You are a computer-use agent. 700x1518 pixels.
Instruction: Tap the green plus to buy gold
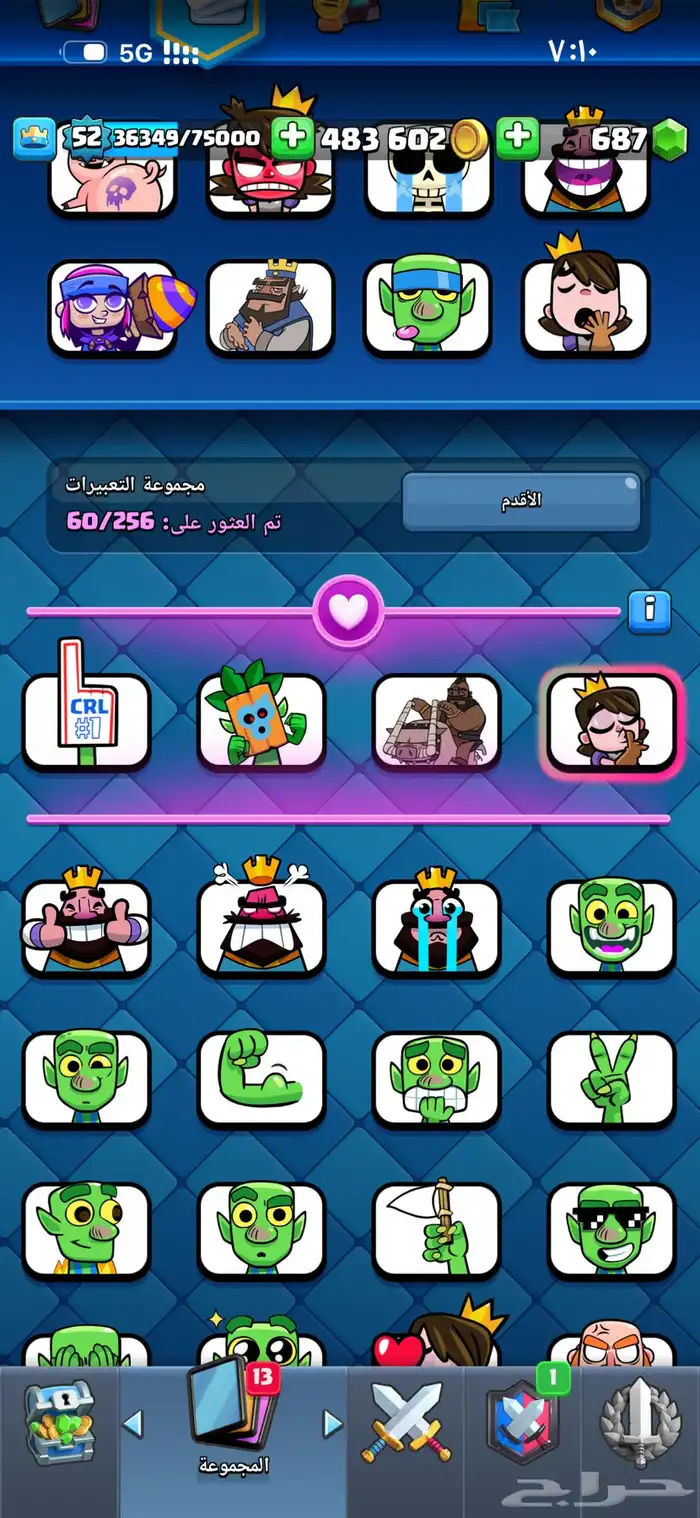coord(292,137)
